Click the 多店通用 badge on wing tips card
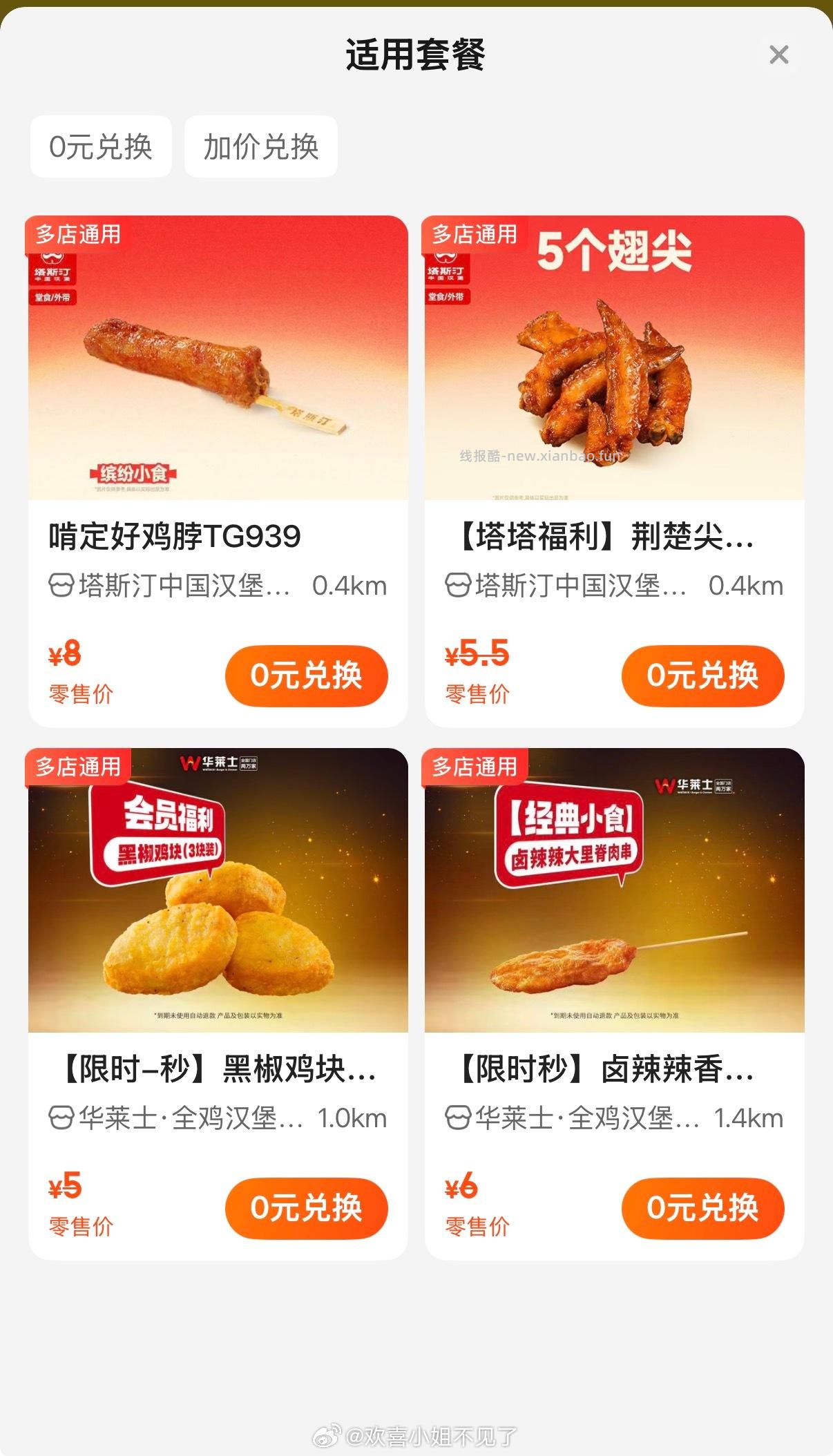Viewport: 833px width, 1456px height. click(x=475, y=236)
